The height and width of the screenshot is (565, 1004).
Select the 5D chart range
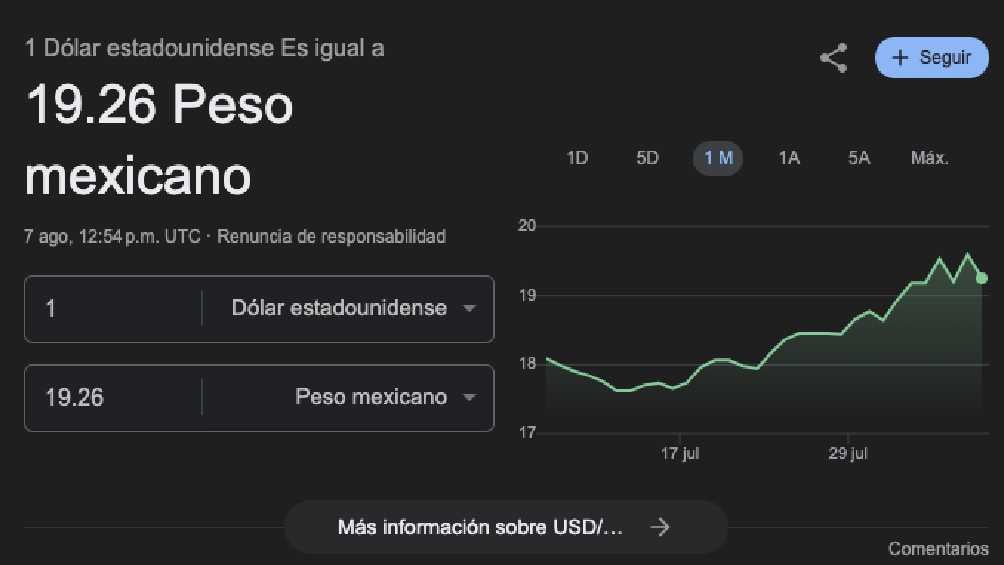click(x=647, y=158)
